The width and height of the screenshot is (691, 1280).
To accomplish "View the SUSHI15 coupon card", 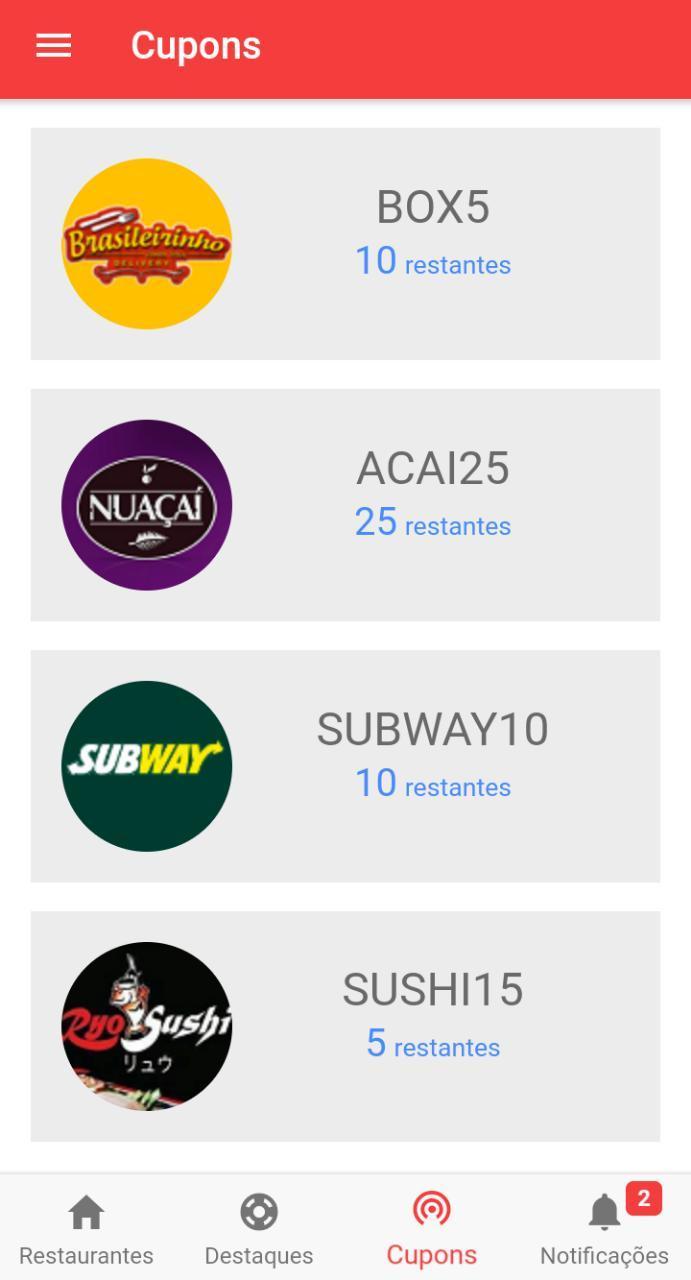I will [x=345, y=1026].
